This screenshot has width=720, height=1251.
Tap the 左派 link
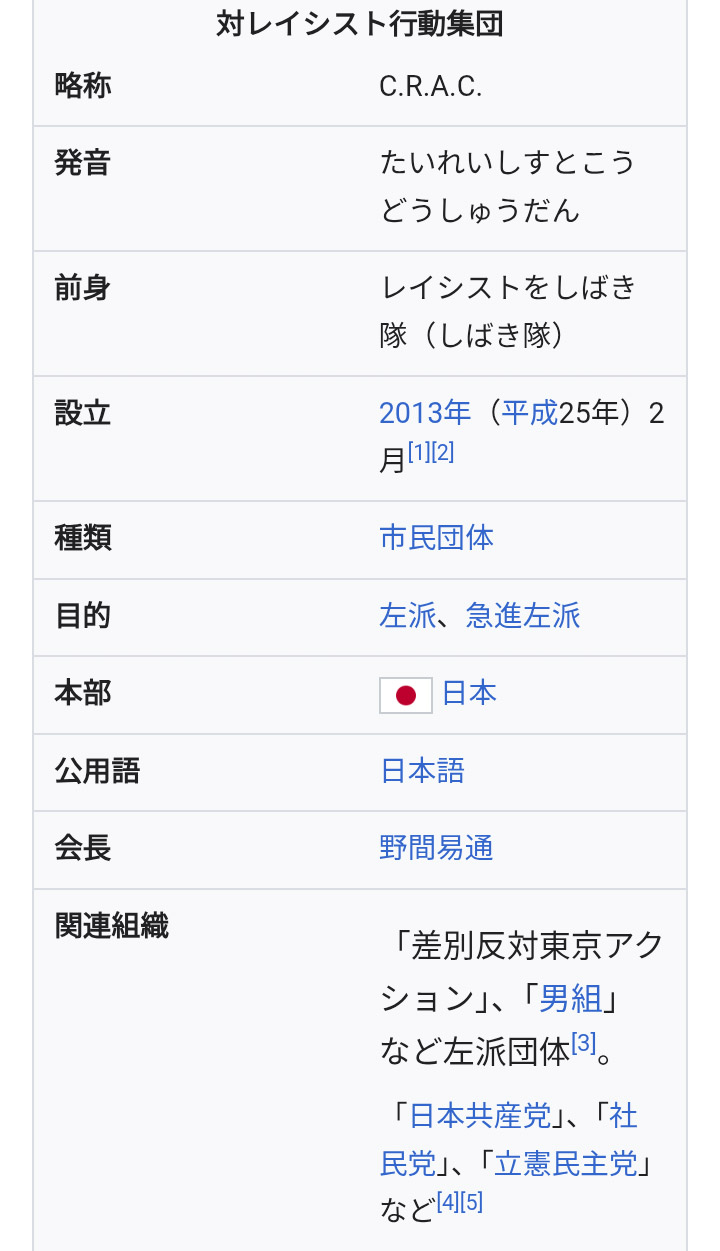coord(407,616)
